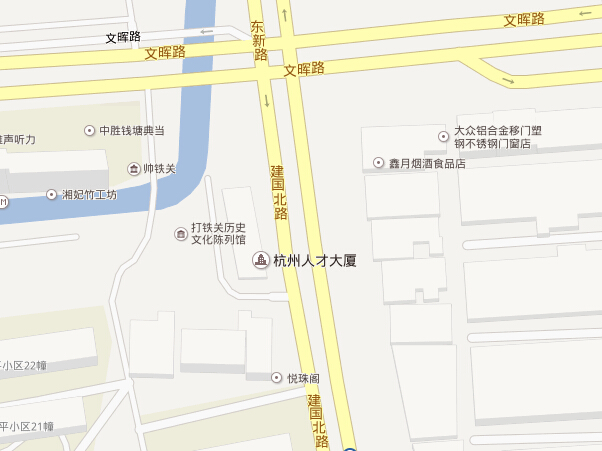Select the 湘妃竹工坊 marker

(x=52, y=195)
